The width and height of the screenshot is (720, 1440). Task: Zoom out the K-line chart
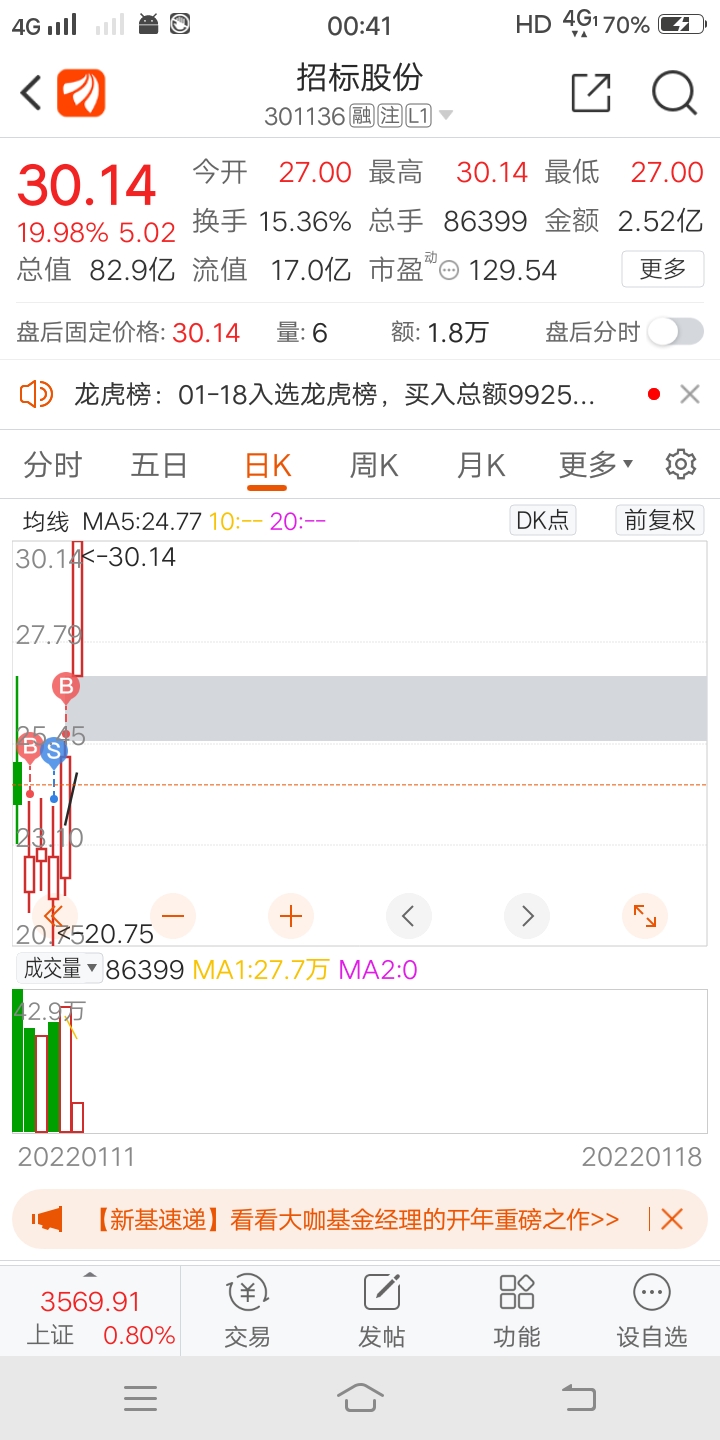[x=173, y=916]
